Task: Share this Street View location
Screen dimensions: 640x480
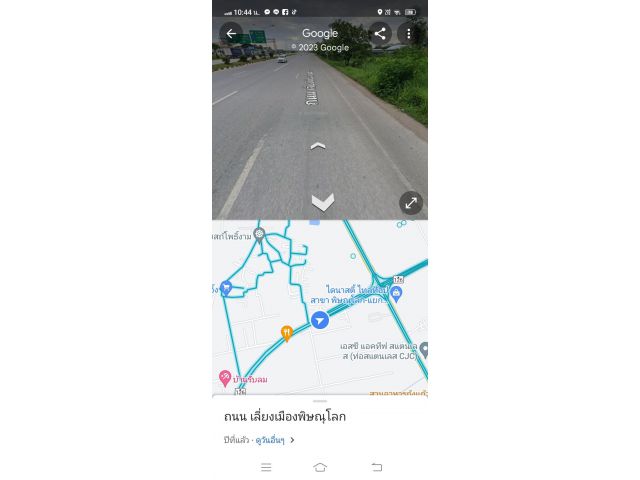Action: [379, 33]
